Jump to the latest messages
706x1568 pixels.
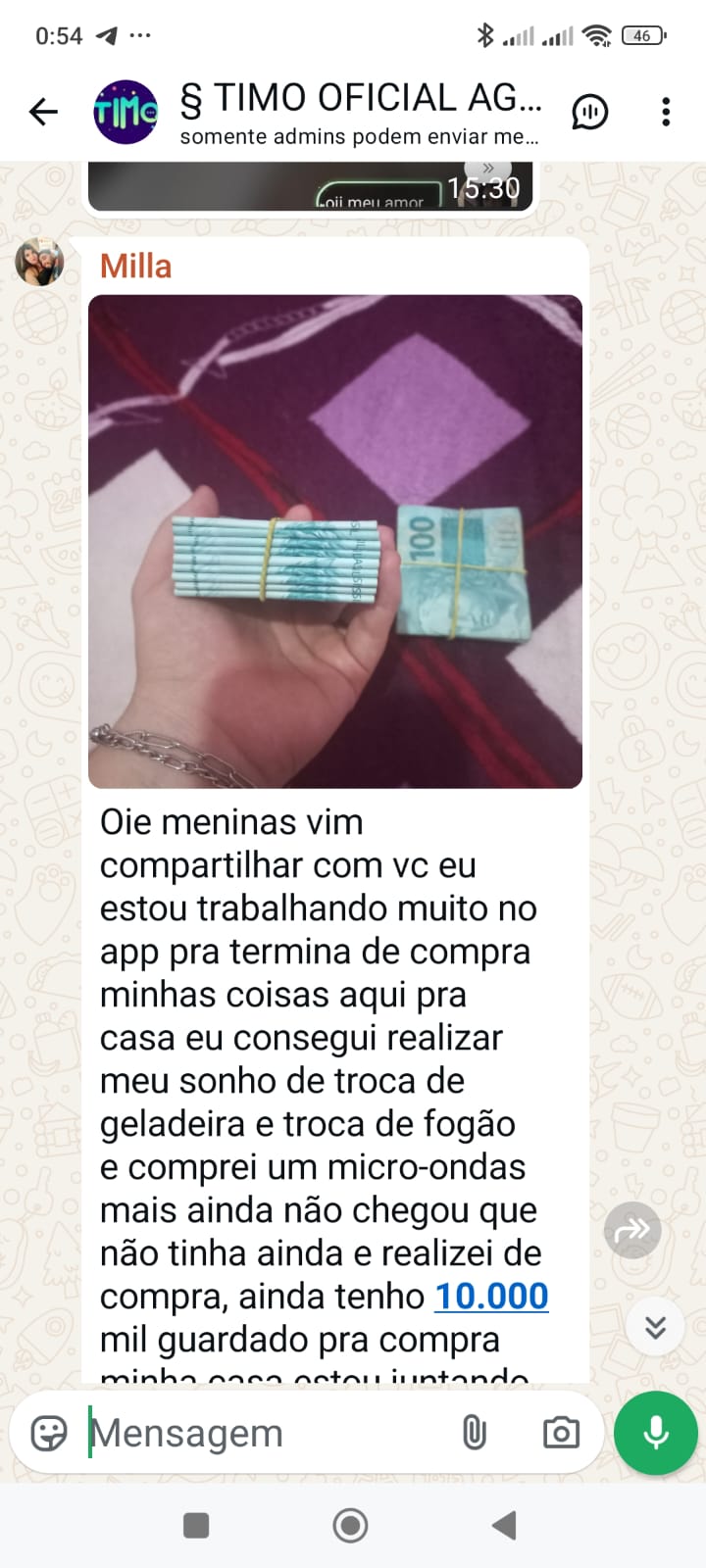pos(655,1327)
